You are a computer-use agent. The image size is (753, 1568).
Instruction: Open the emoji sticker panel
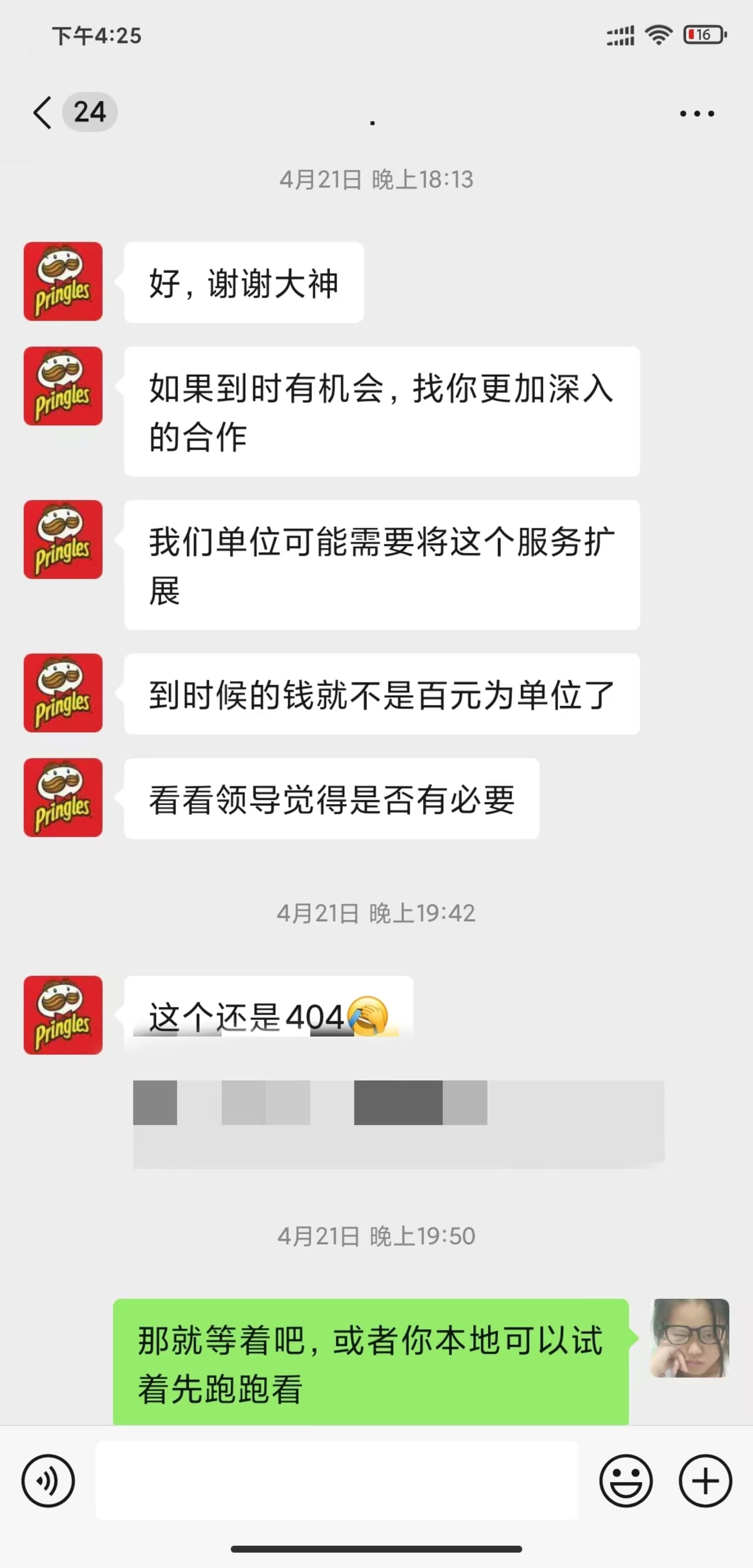(x=626, y=1480)
